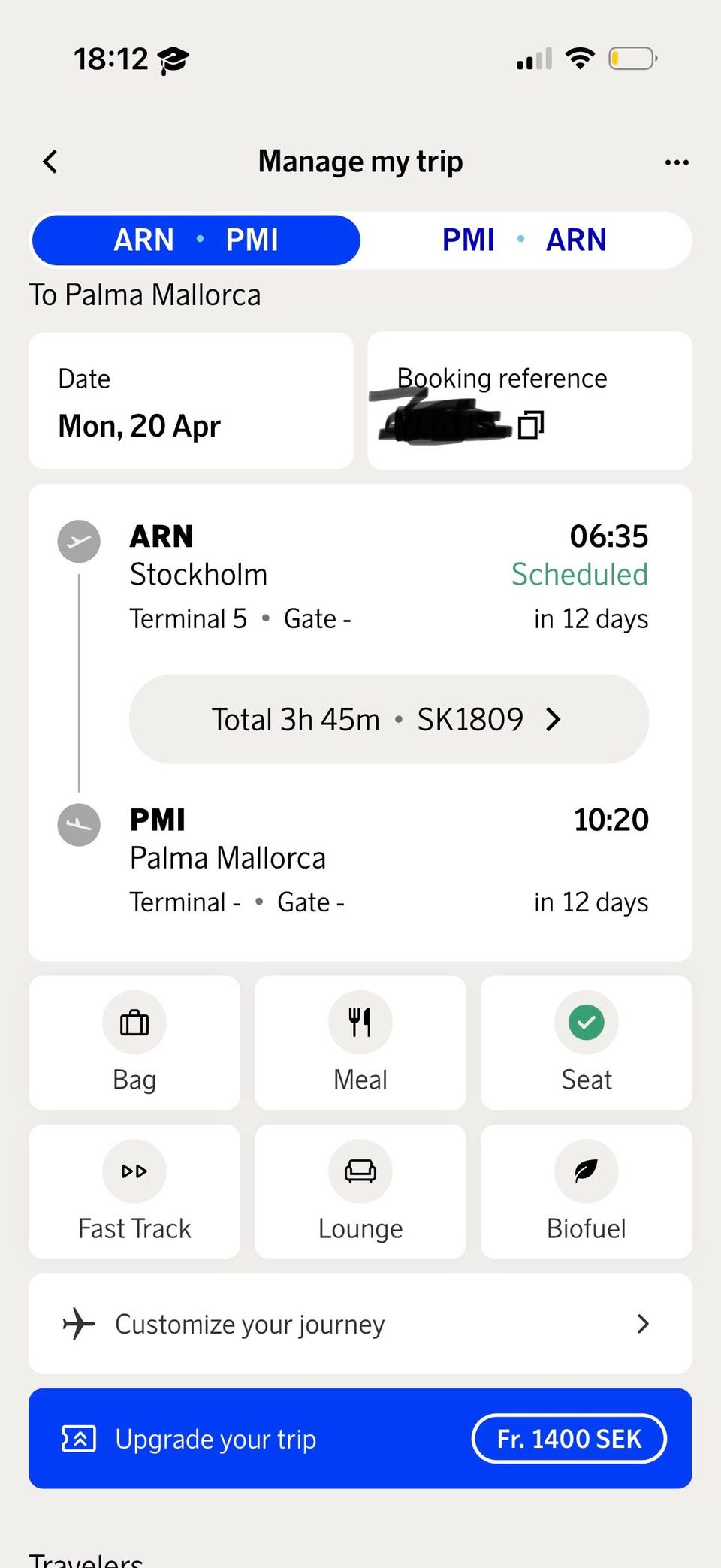Viewport: 721px width, 1568px height.
Task: View the selected Seat
Action: click(587, 1043)
